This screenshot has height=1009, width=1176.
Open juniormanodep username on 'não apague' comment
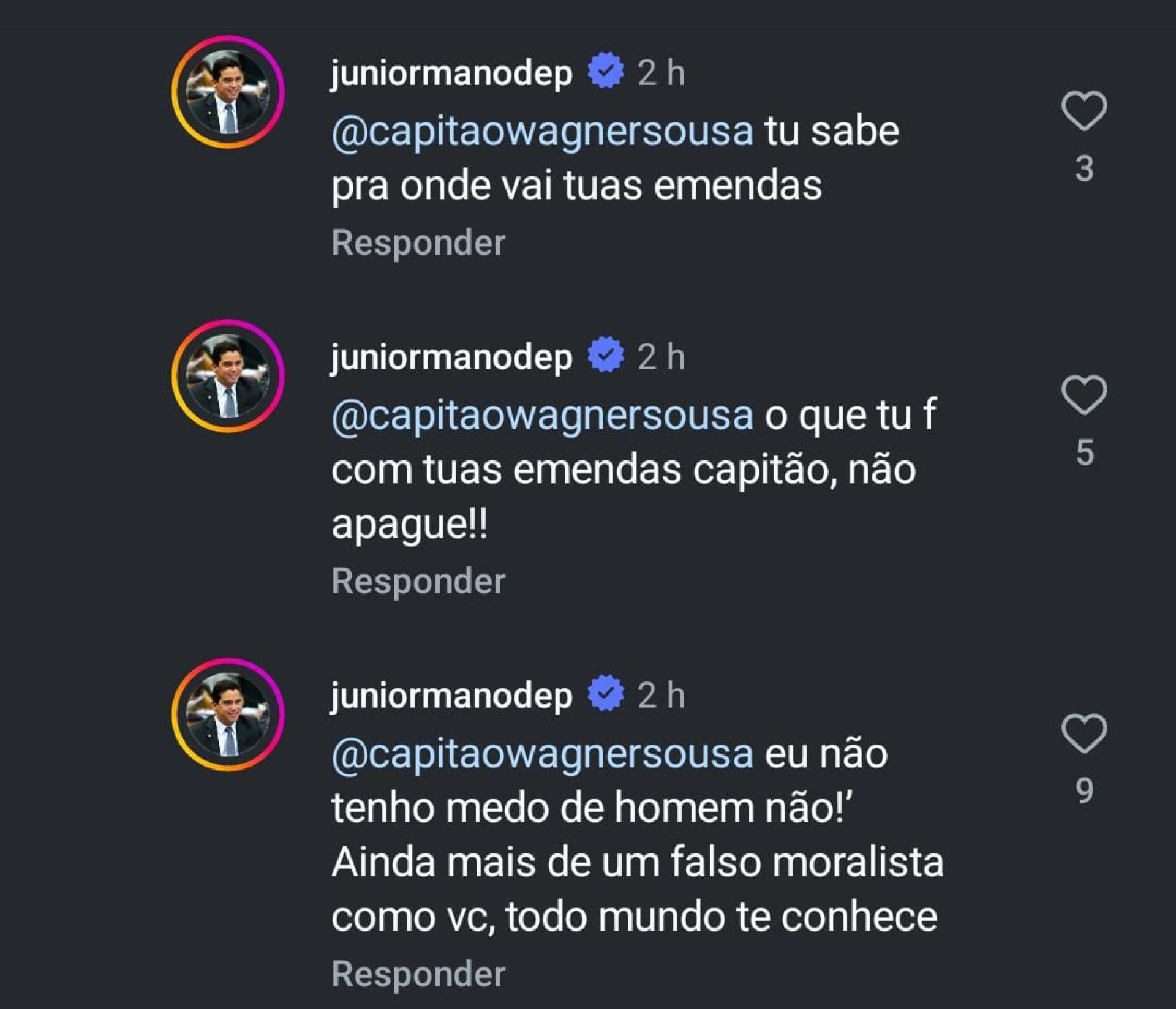[451, 357]
